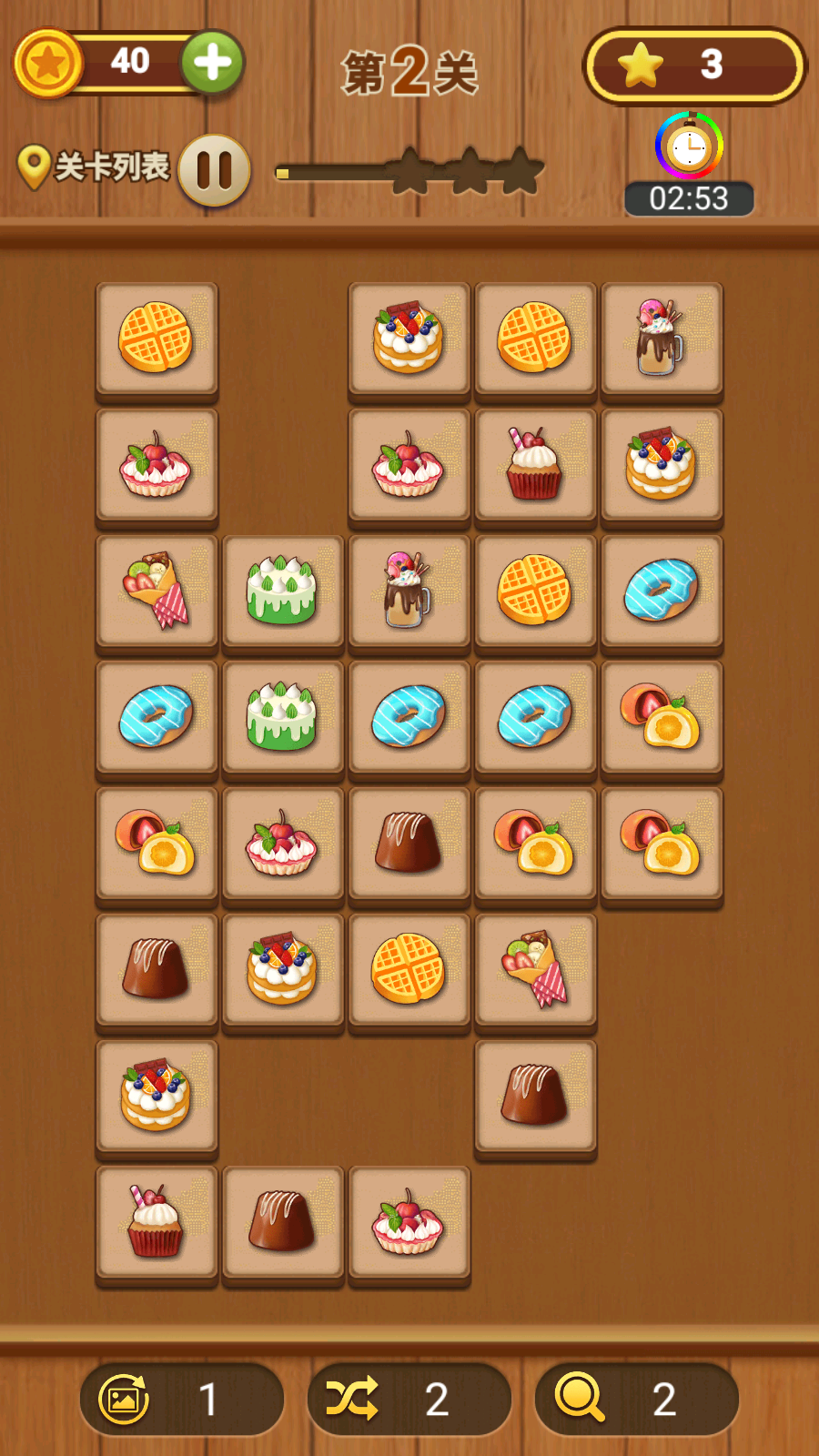The height and width of the screenshot is (1456, 819).
Task: Tap the image refresh booster showing 1
Action: 181,1399
